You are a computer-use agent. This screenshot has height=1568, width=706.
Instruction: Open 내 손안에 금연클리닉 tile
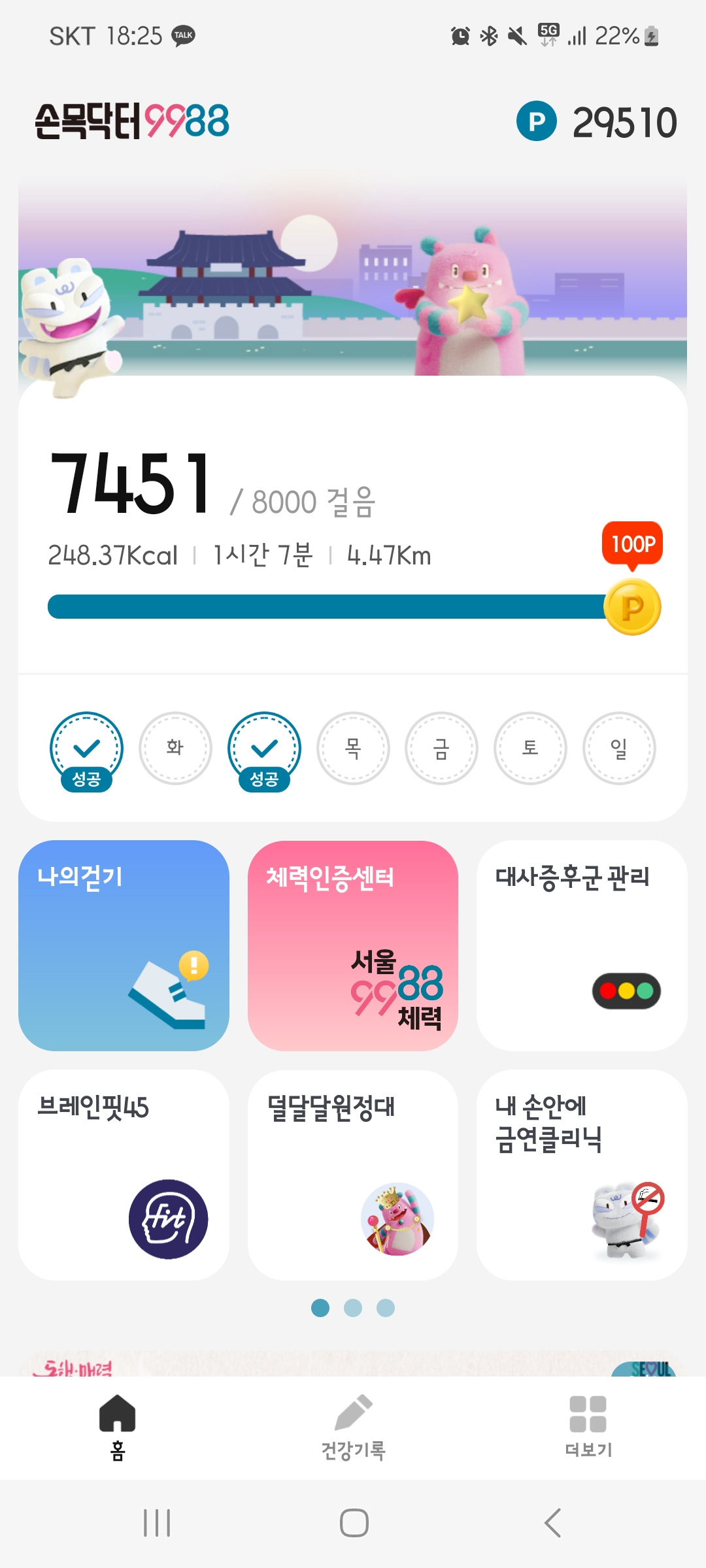click(x=582, y=1175)
